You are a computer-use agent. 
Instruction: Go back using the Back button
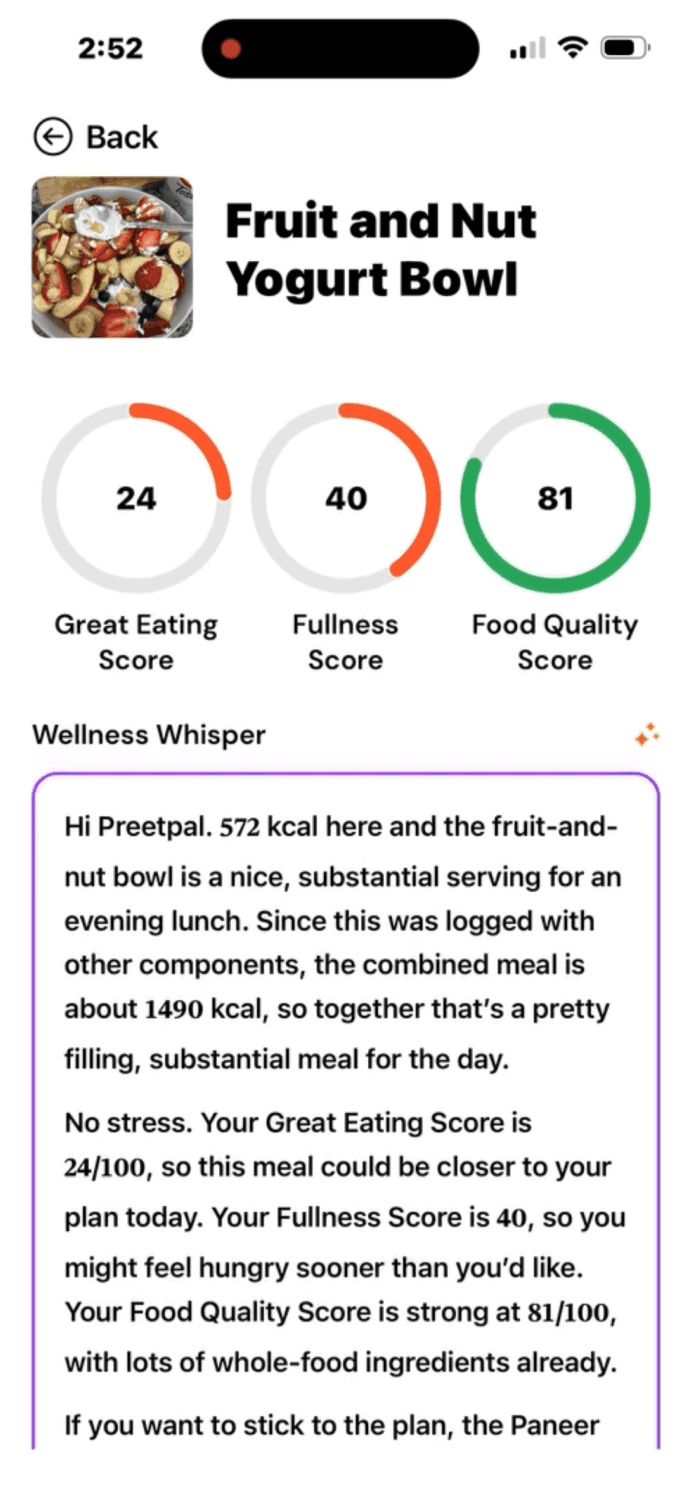point(96,137)
